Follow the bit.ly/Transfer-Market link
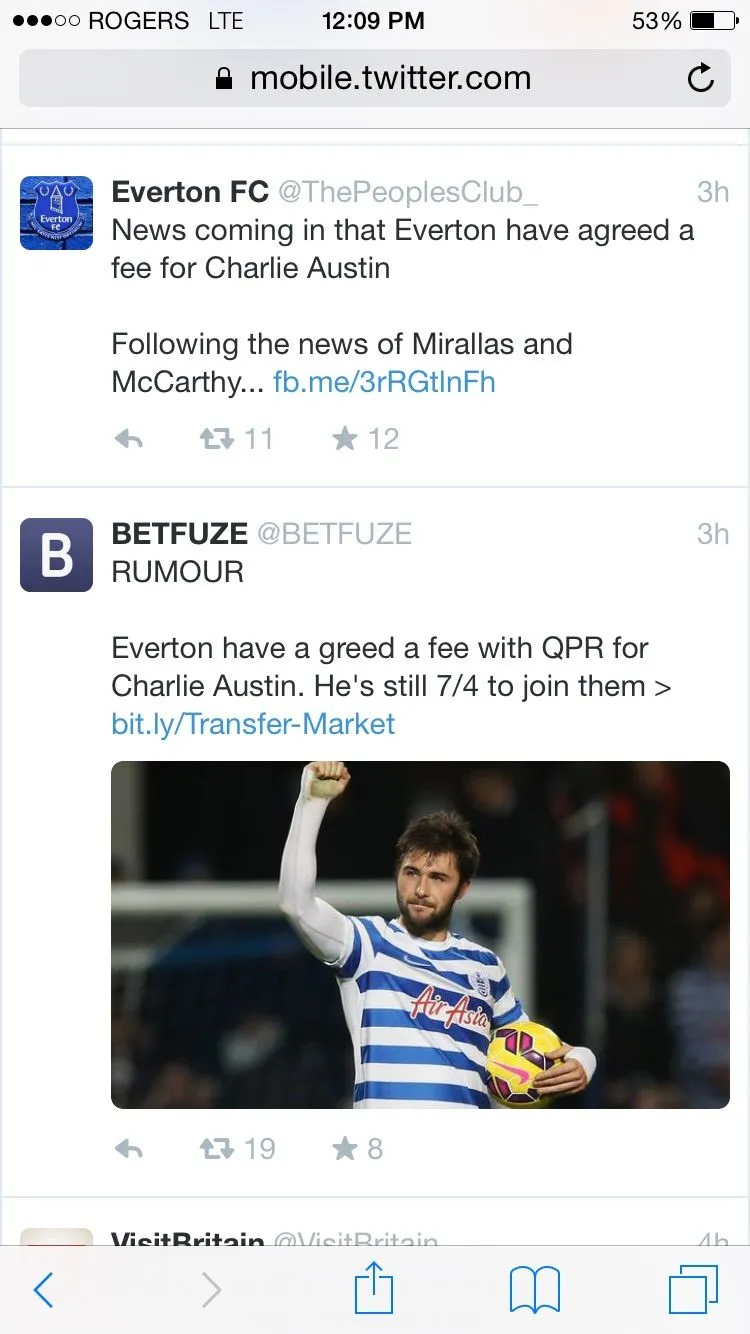This screenshot has height=1334, width=750. pyautogui.click(x=253, y=724)
